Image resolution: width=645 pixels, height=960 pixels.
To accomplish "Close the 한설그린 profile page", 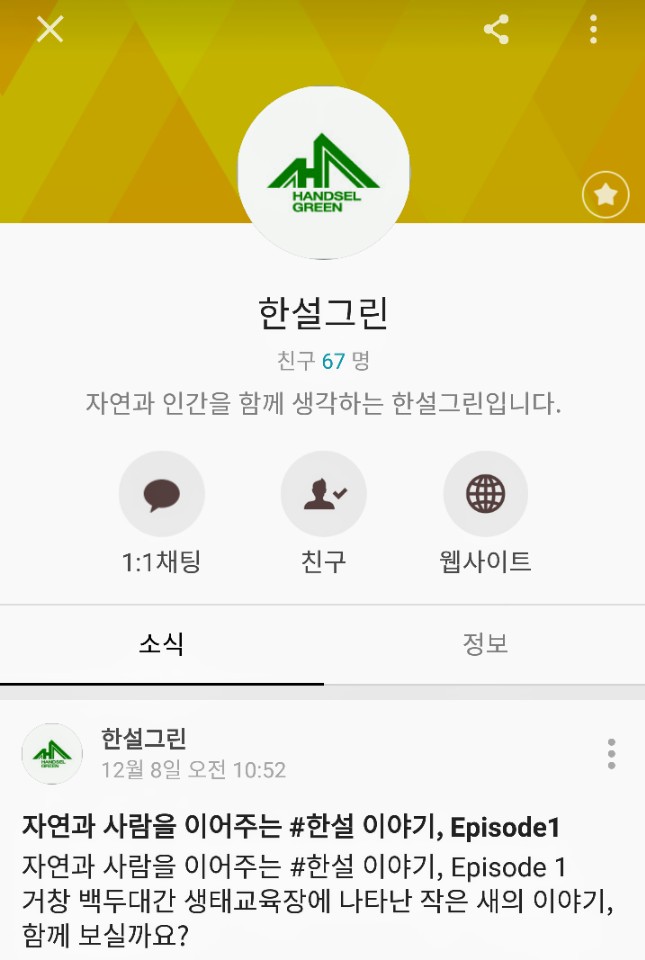I will click(x=50, y=30).
